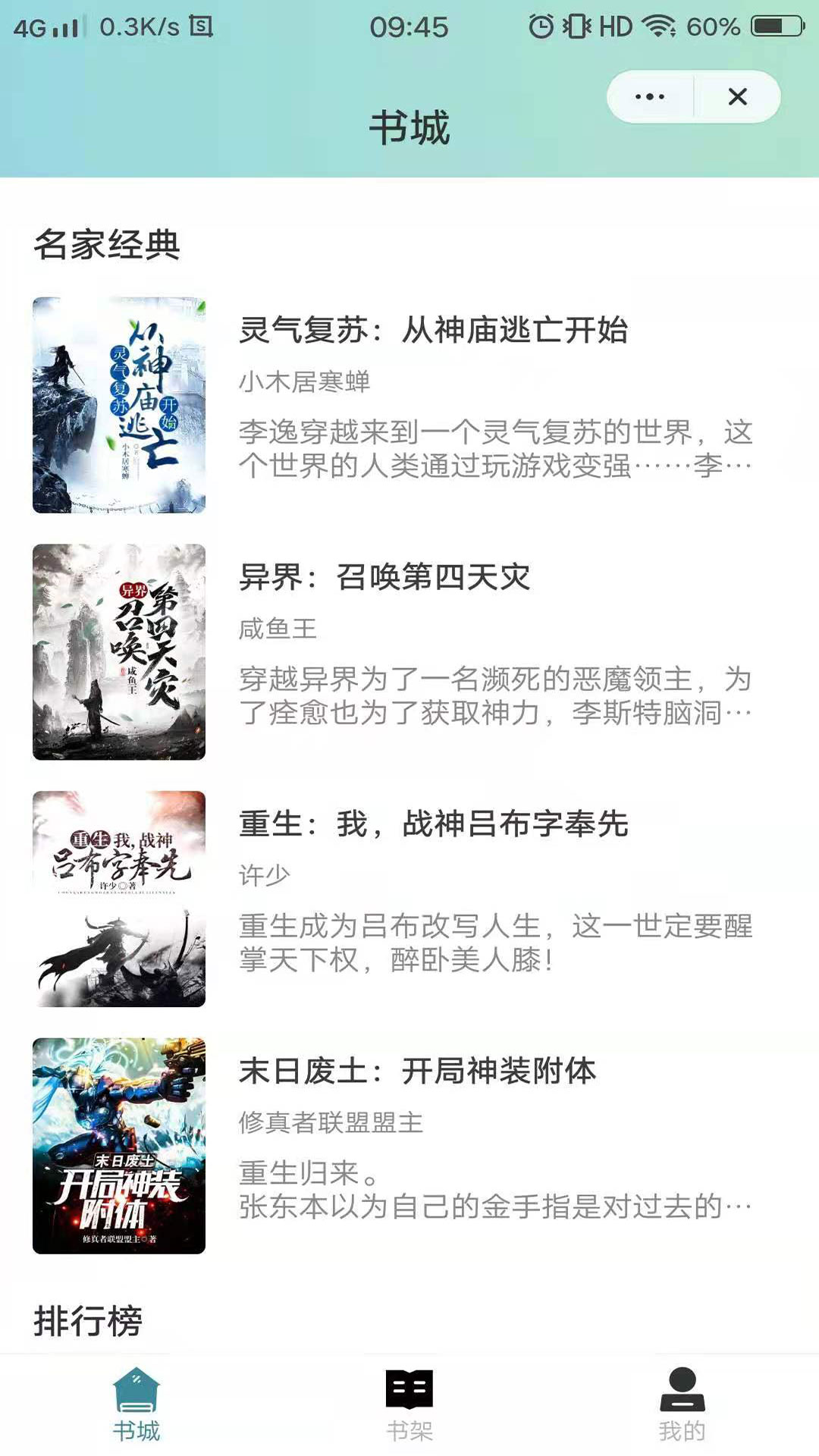Tap the mini-program more options icon

pyautogui.click(x=648, y=96)
